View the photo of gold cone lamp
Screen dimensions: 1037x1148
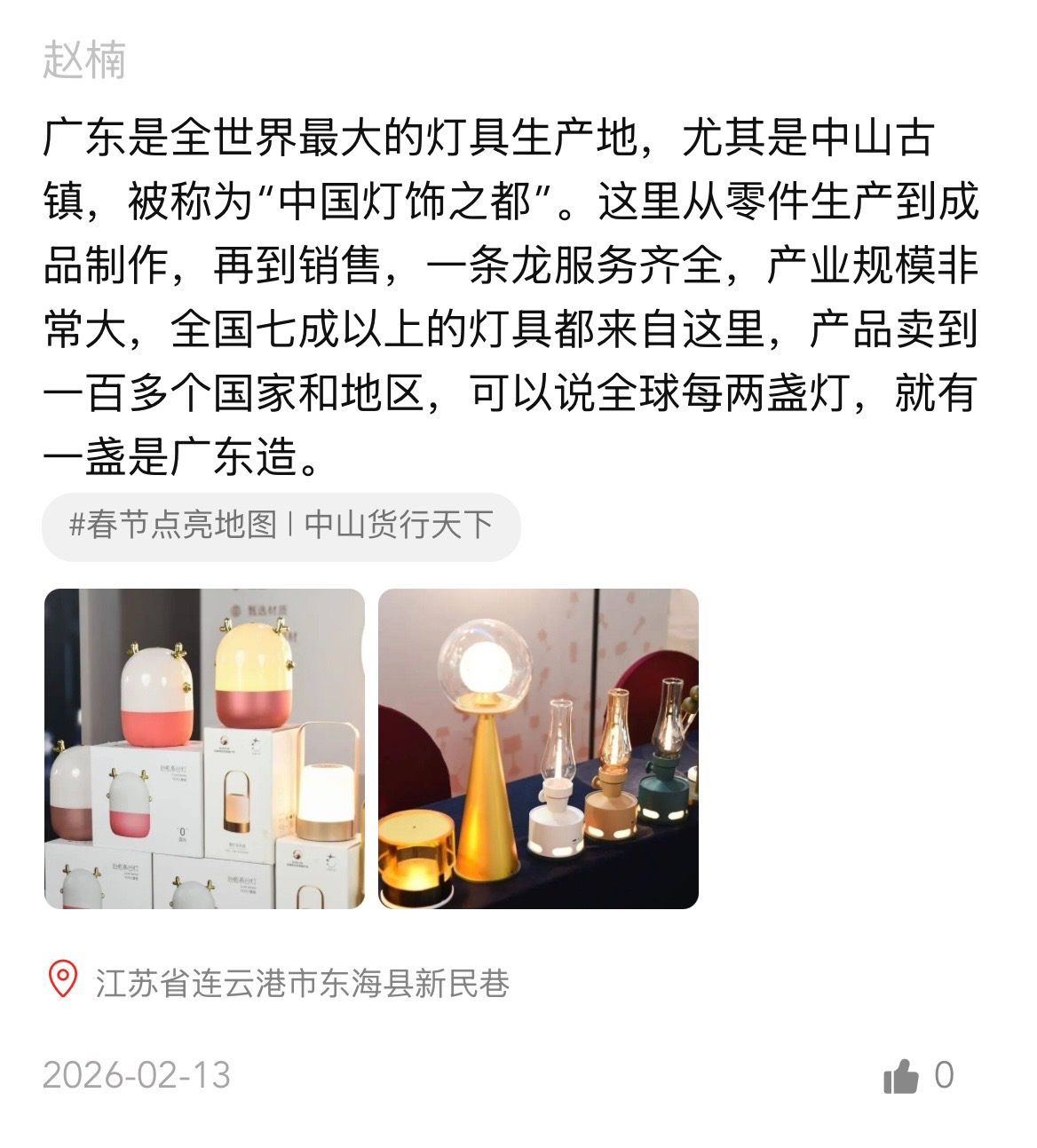pos(538,748)
